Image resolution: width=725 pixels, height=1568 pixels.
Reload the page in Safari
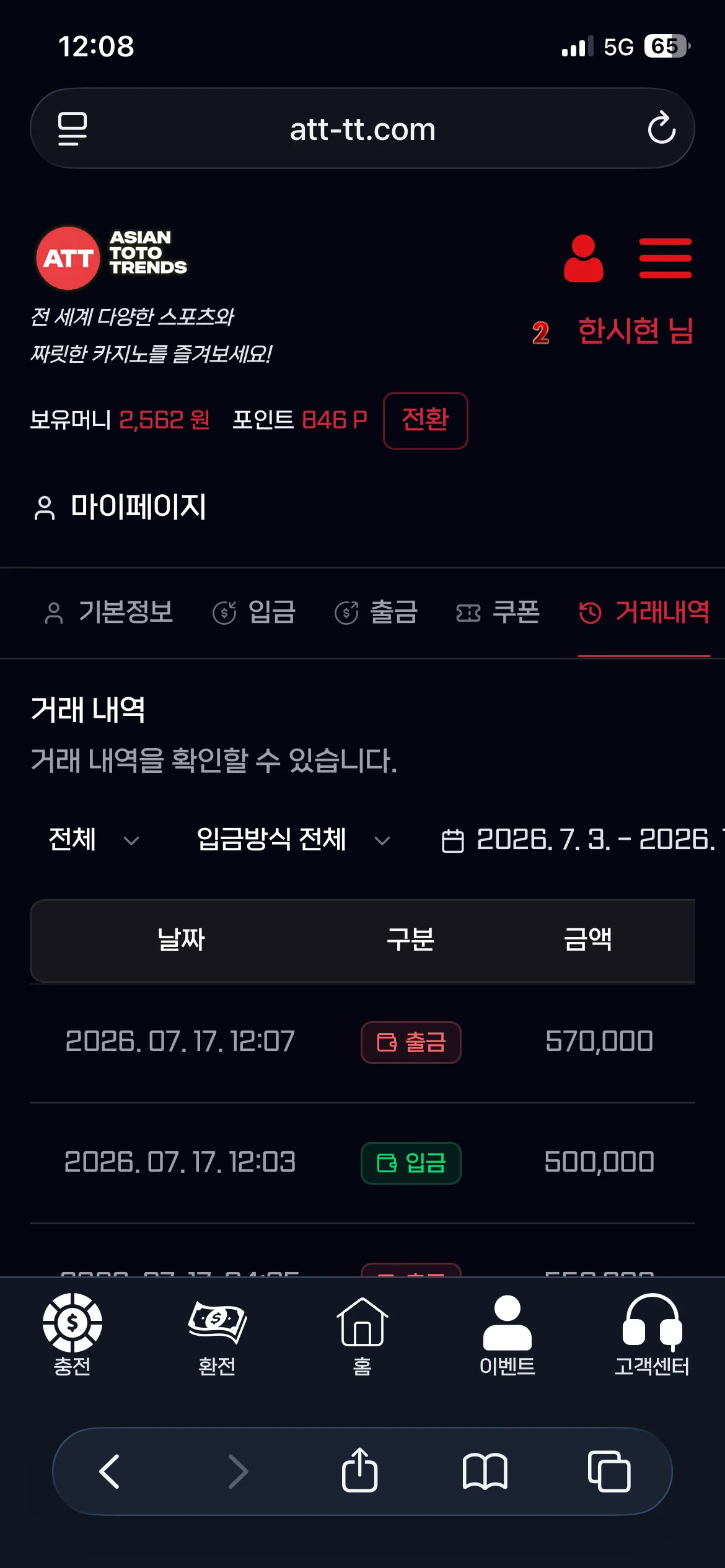click(x=661, y=128)
